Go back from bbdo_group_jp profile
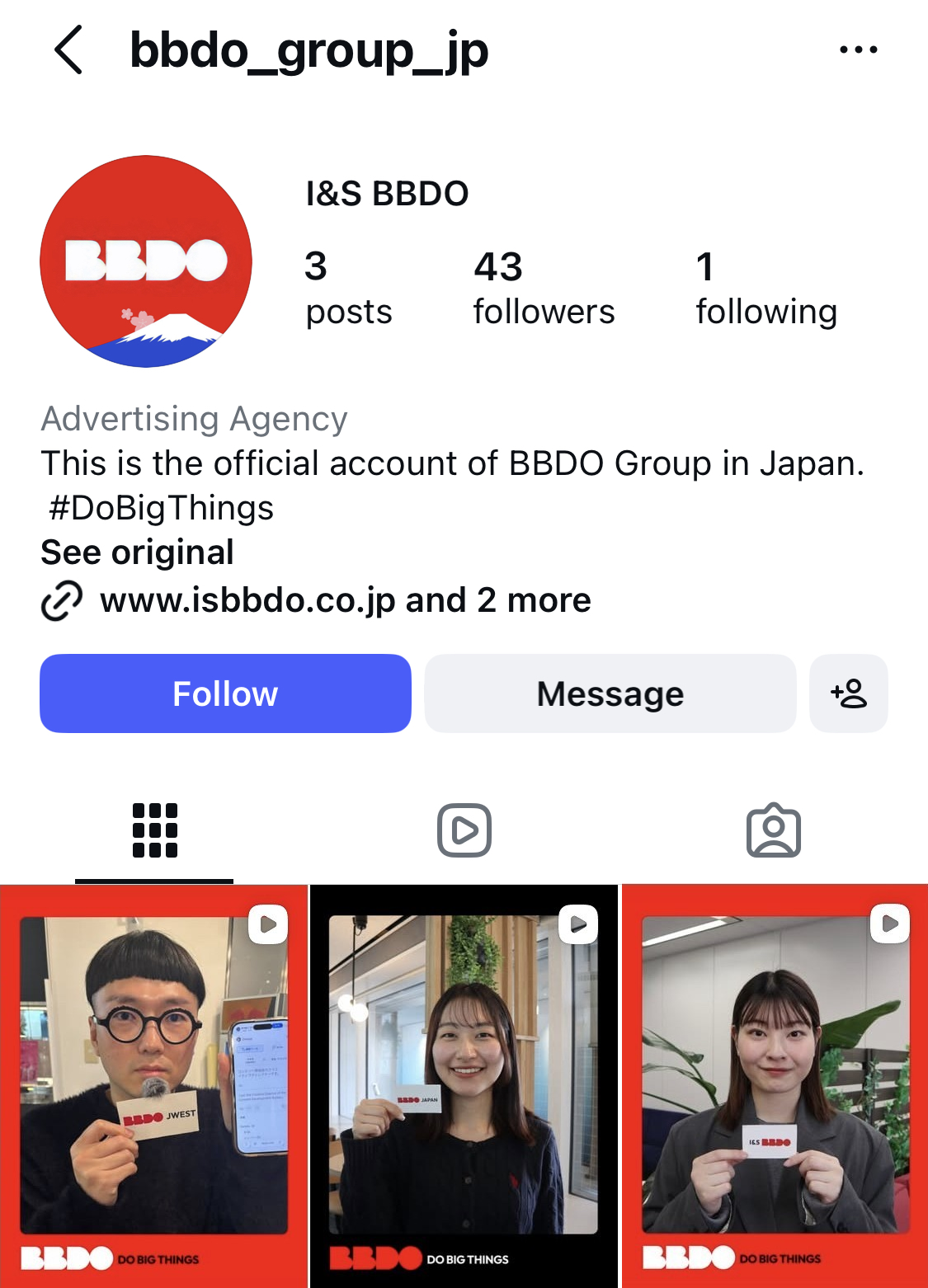This screenshot has width=928, height=1288. (x=69, y=50)
